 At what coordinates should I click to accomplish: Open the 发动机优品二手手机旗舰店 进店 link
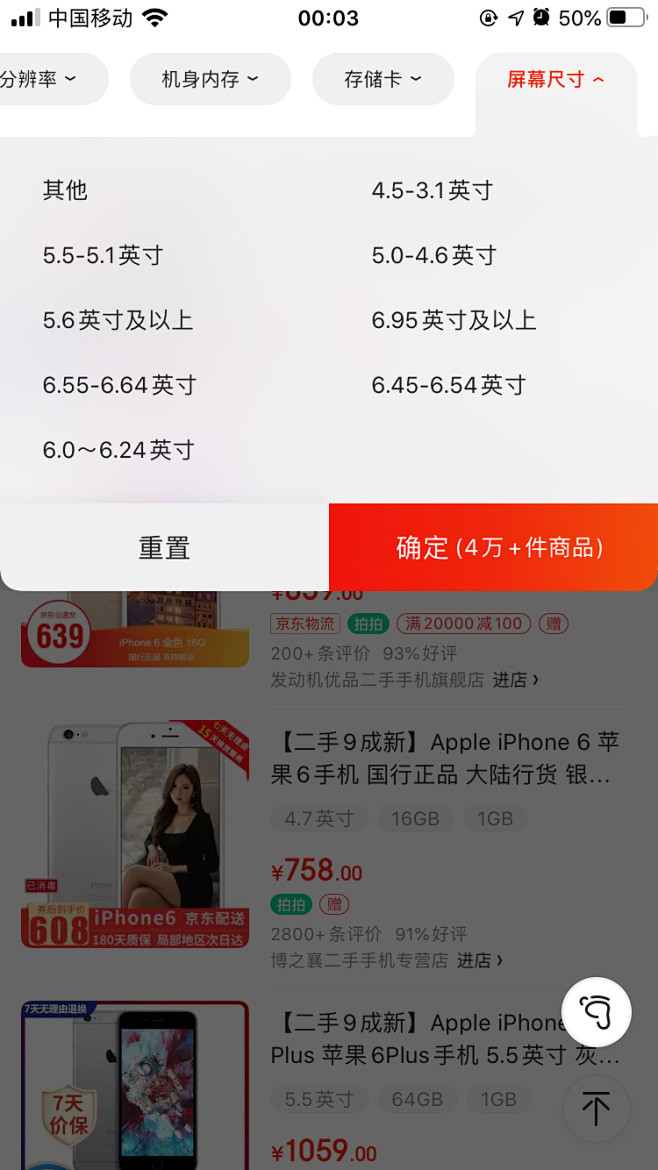(x=515, y=680)
